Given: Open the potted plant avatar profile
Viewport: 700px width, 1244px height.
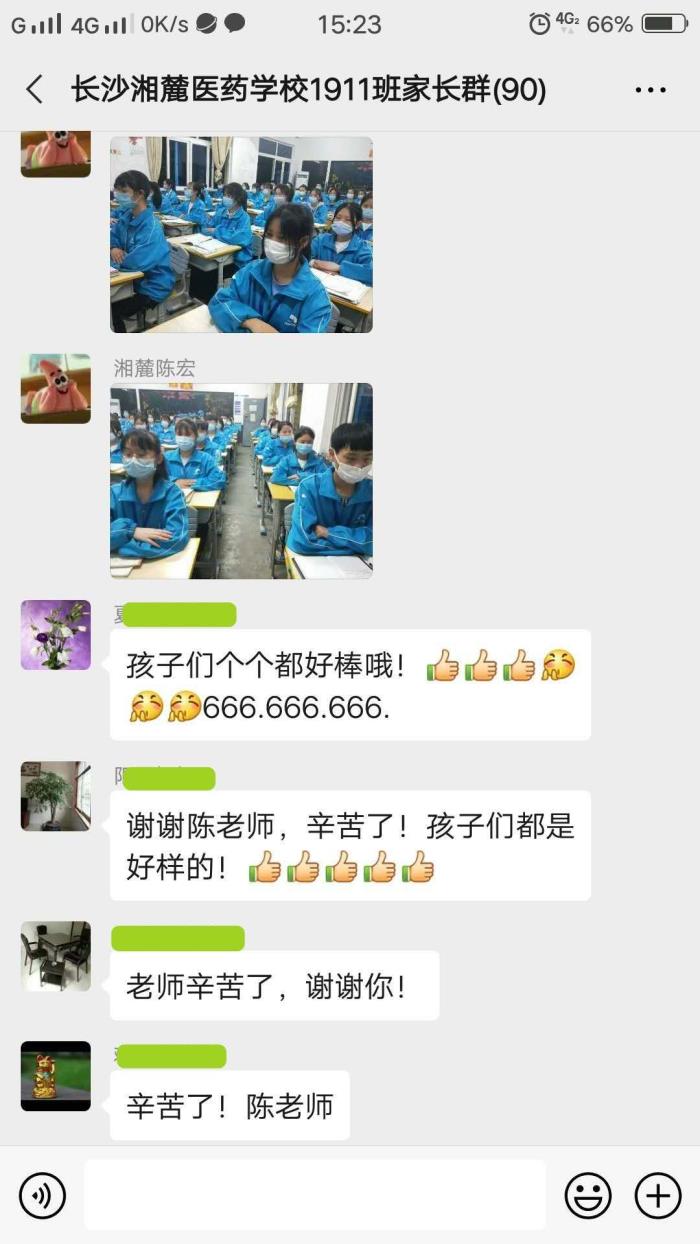Looking at the screenshot, I should (56, 796).
